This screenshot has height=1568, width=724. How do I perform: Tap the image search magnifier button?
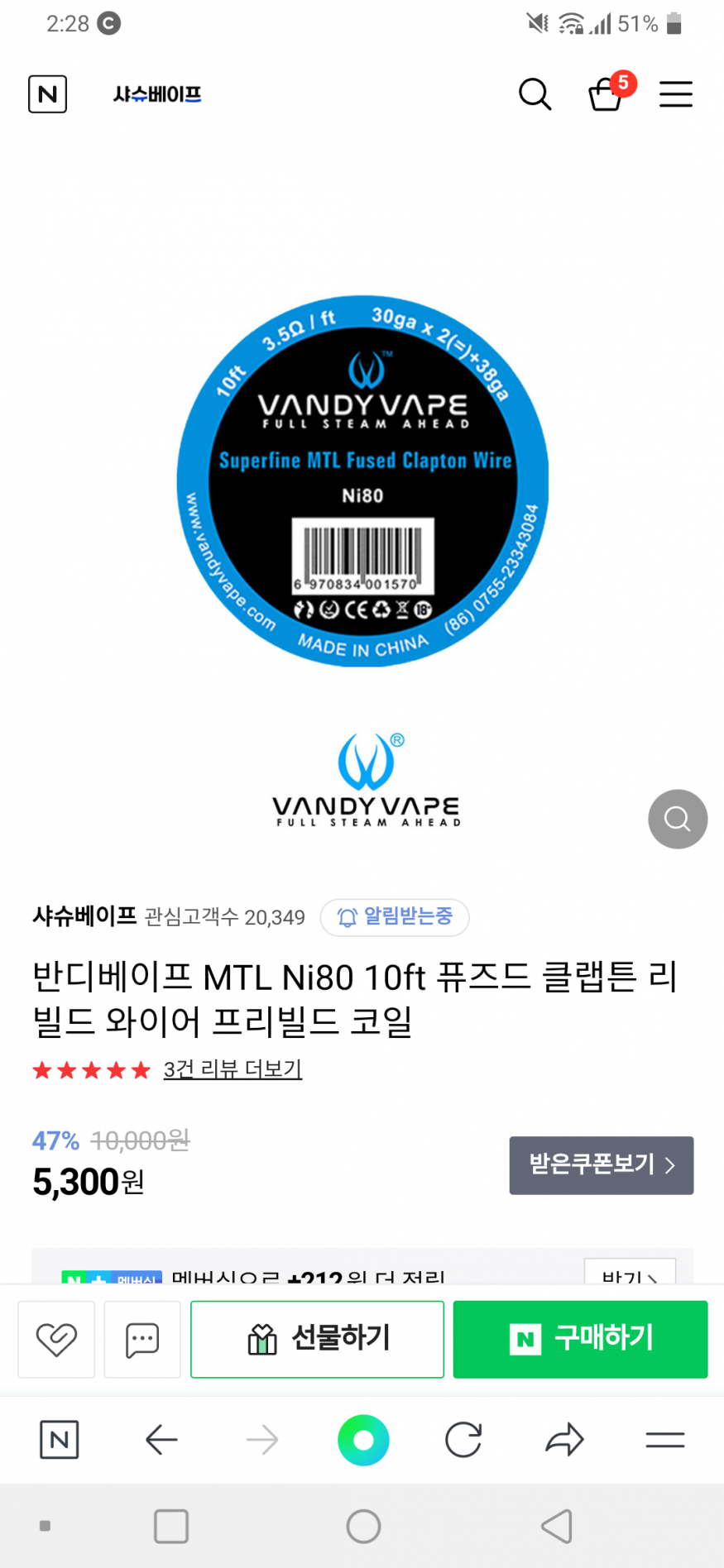pyautogui.click(x=677, y=819)
